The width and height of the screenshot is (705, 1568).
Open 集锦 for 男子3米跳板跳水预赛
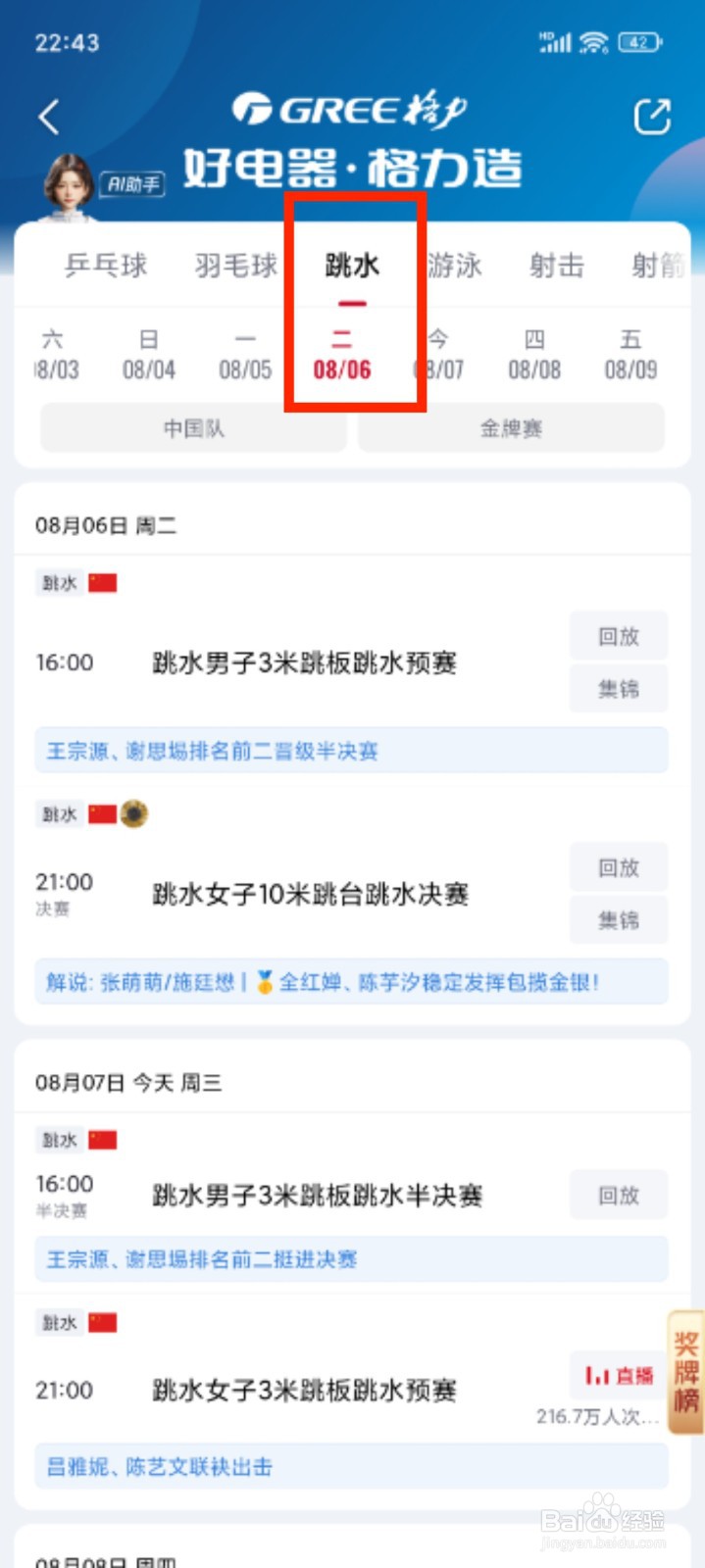pos(619,689)
